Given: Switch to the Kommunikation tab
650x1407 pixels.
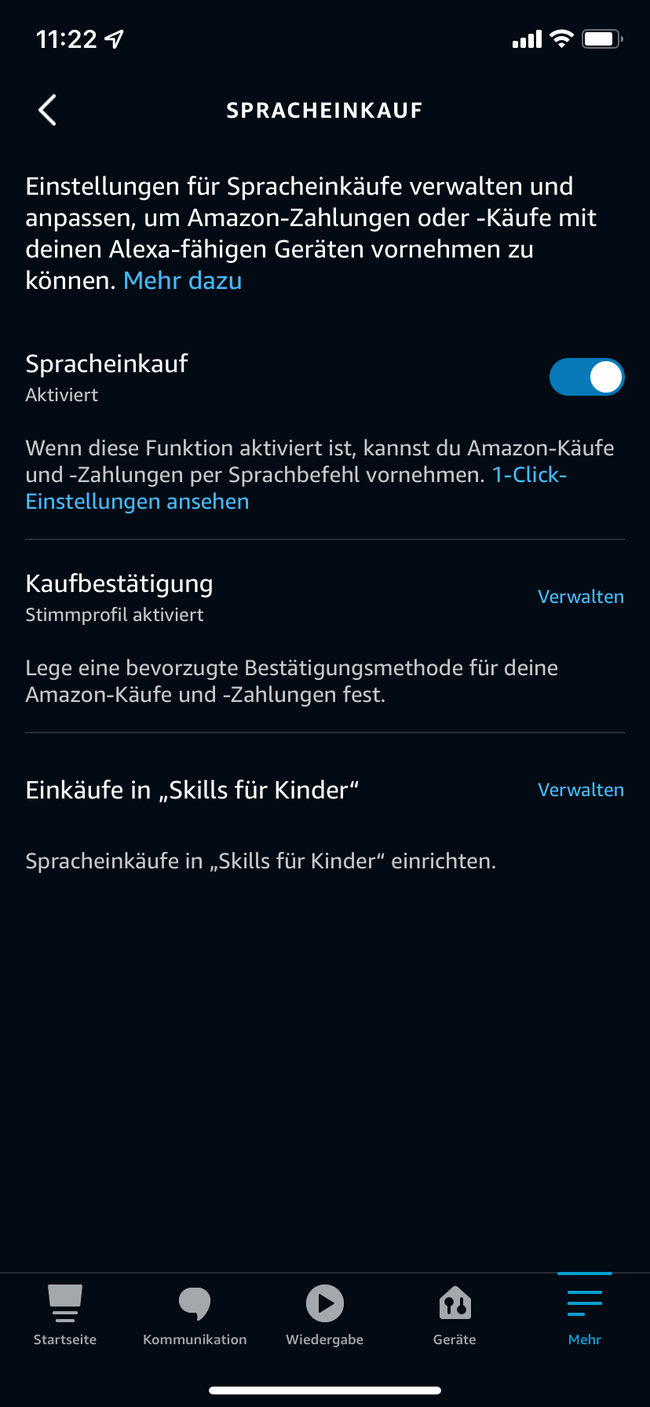Looking at the screenshot, I should coord(195,1316).
